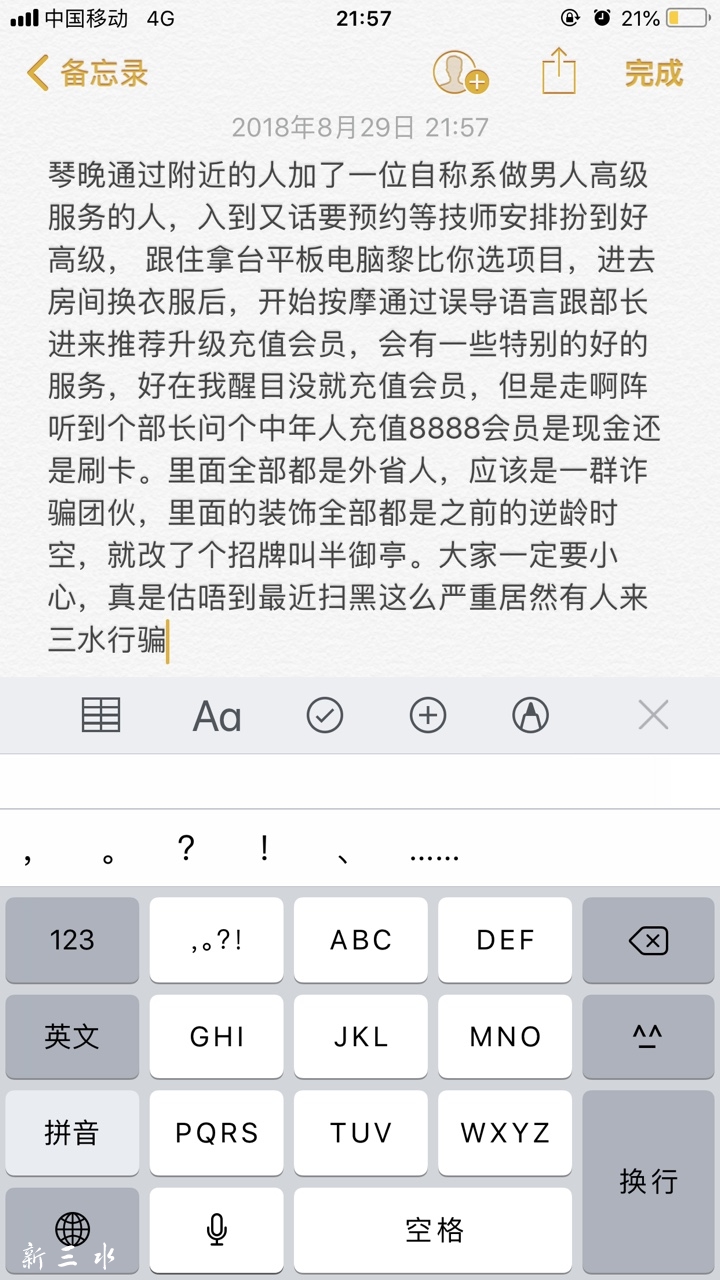Select the 拼音 input mode

coord(72,1132)
